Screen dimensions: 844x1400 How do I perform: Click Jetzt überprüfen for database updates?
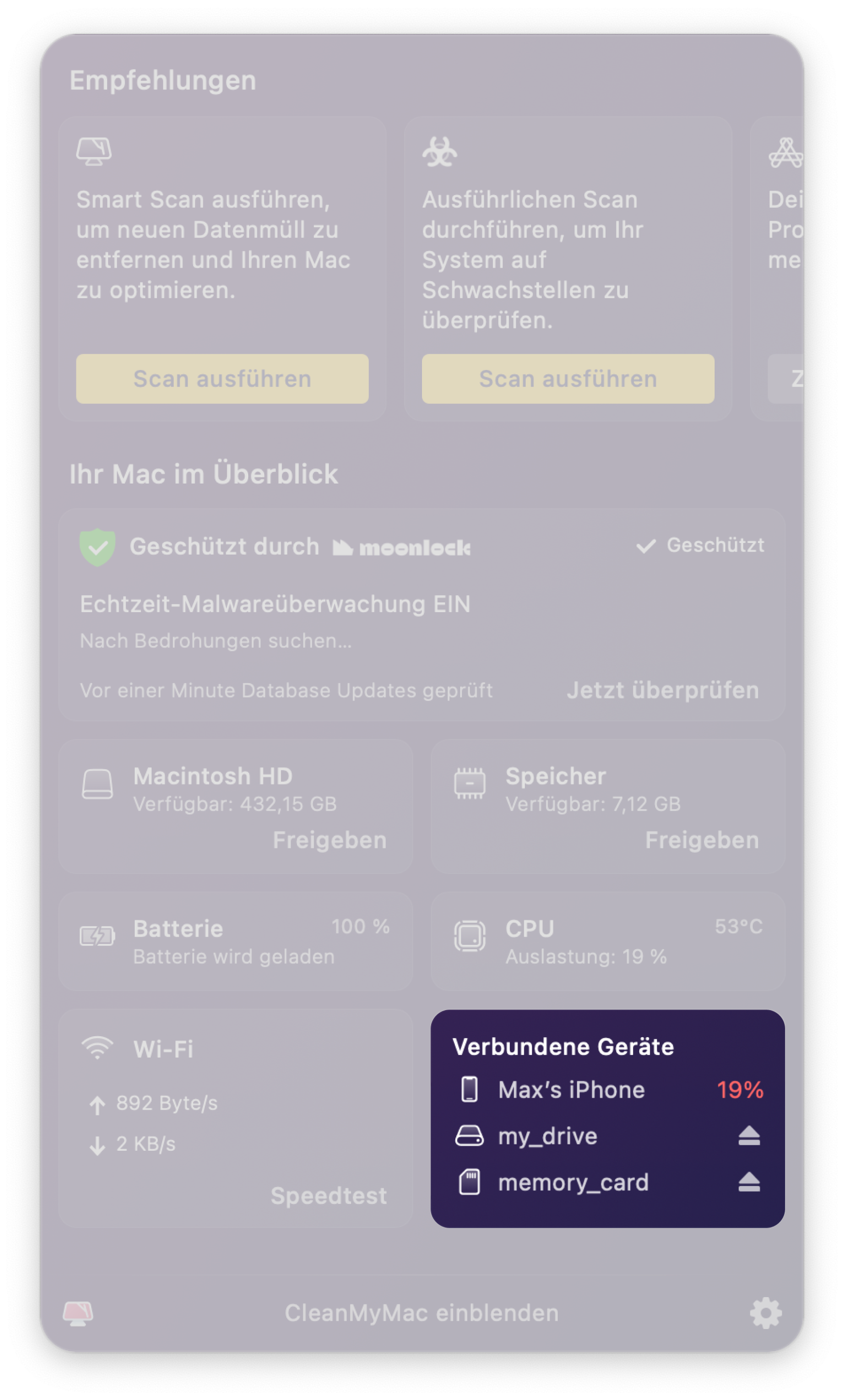662,690
